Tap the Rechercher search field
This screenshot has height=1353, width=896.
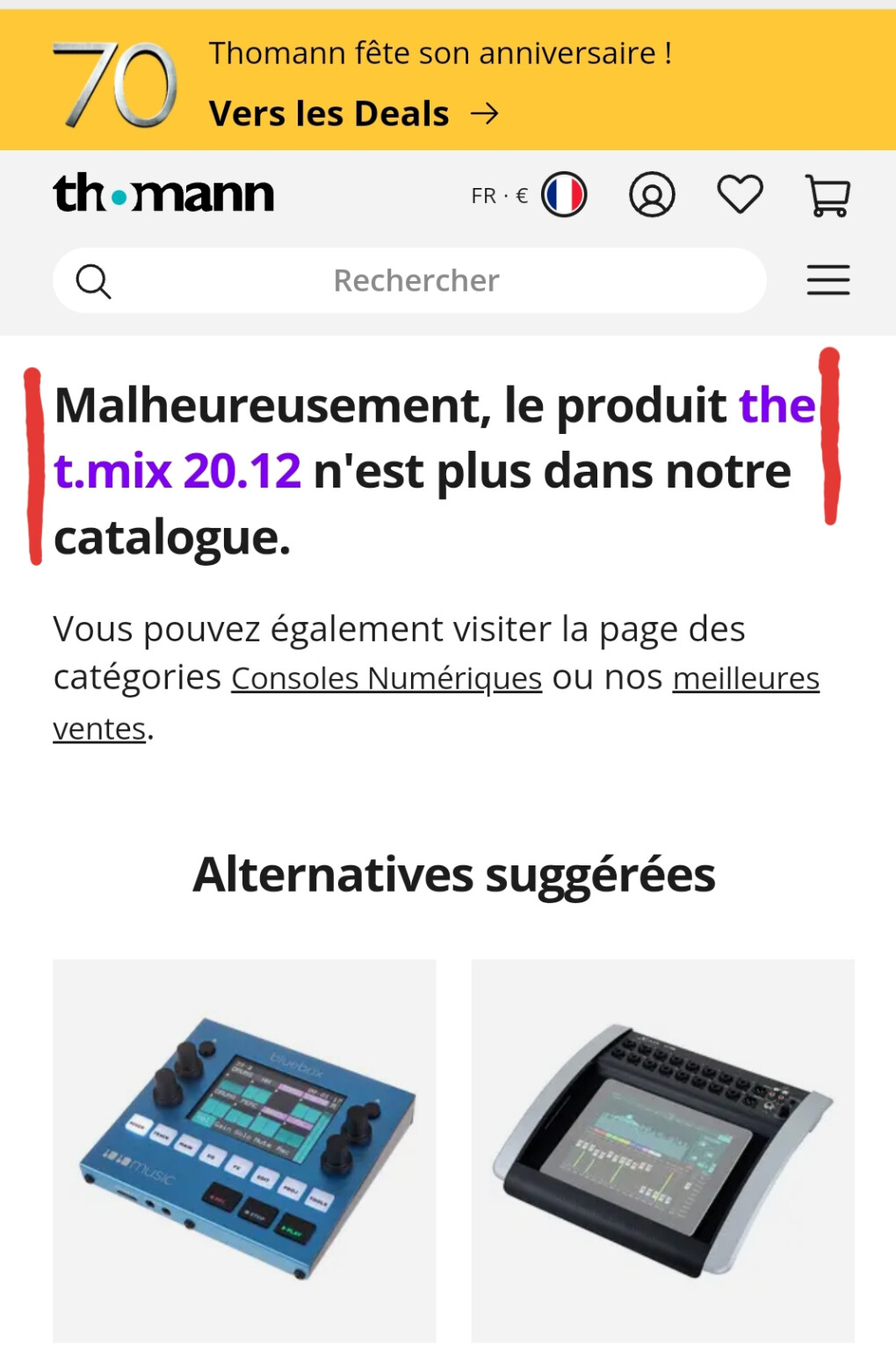click(415, 281)
